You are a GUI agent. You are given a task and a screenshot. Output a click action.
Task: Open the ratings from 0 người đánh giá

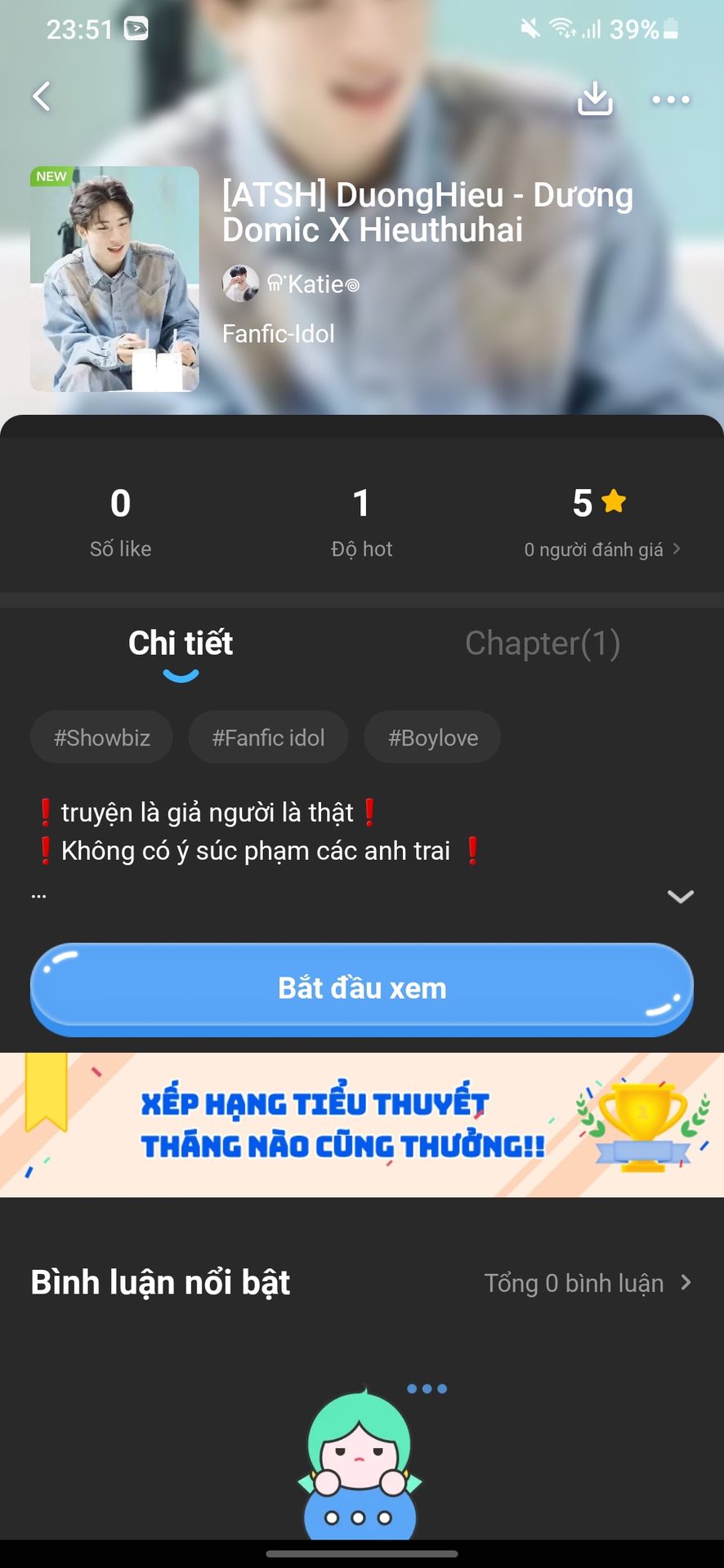click(x=601, y=550)
